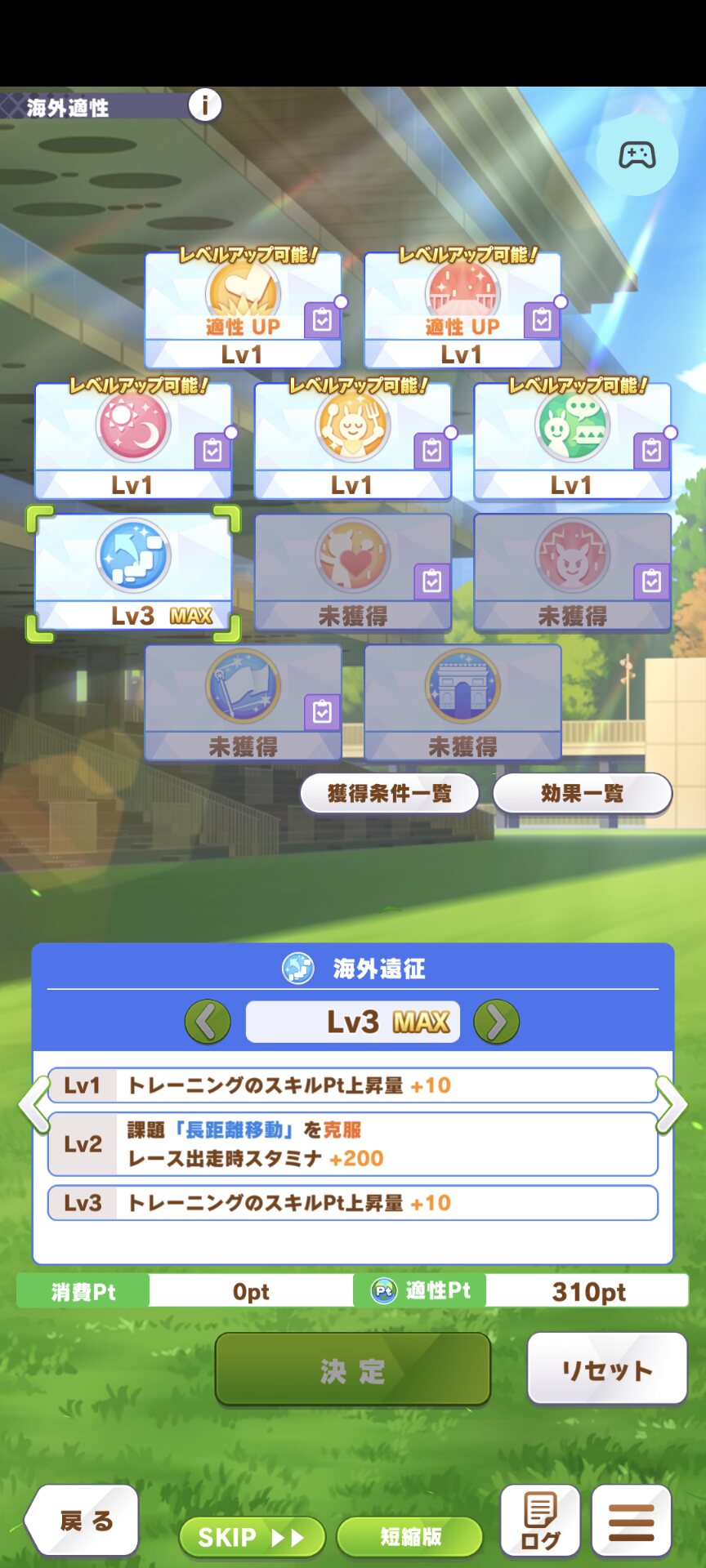
Task: Tap the game controller icon
Action: [637, 155]
